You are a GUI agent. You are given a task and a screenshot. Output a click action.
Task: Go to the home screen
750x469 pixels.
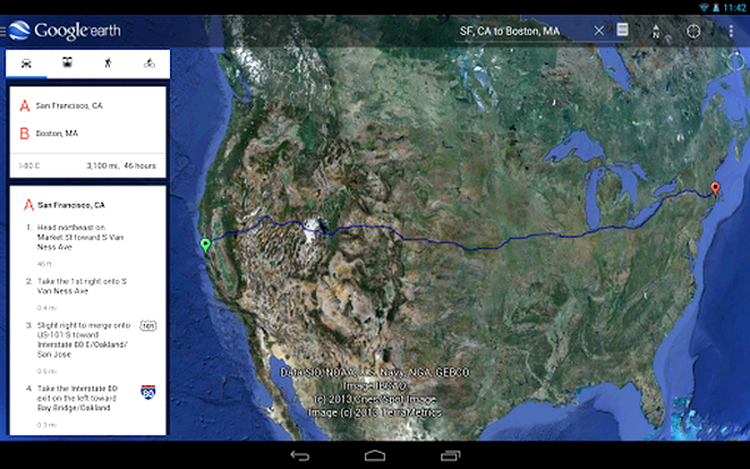point(375,455)
